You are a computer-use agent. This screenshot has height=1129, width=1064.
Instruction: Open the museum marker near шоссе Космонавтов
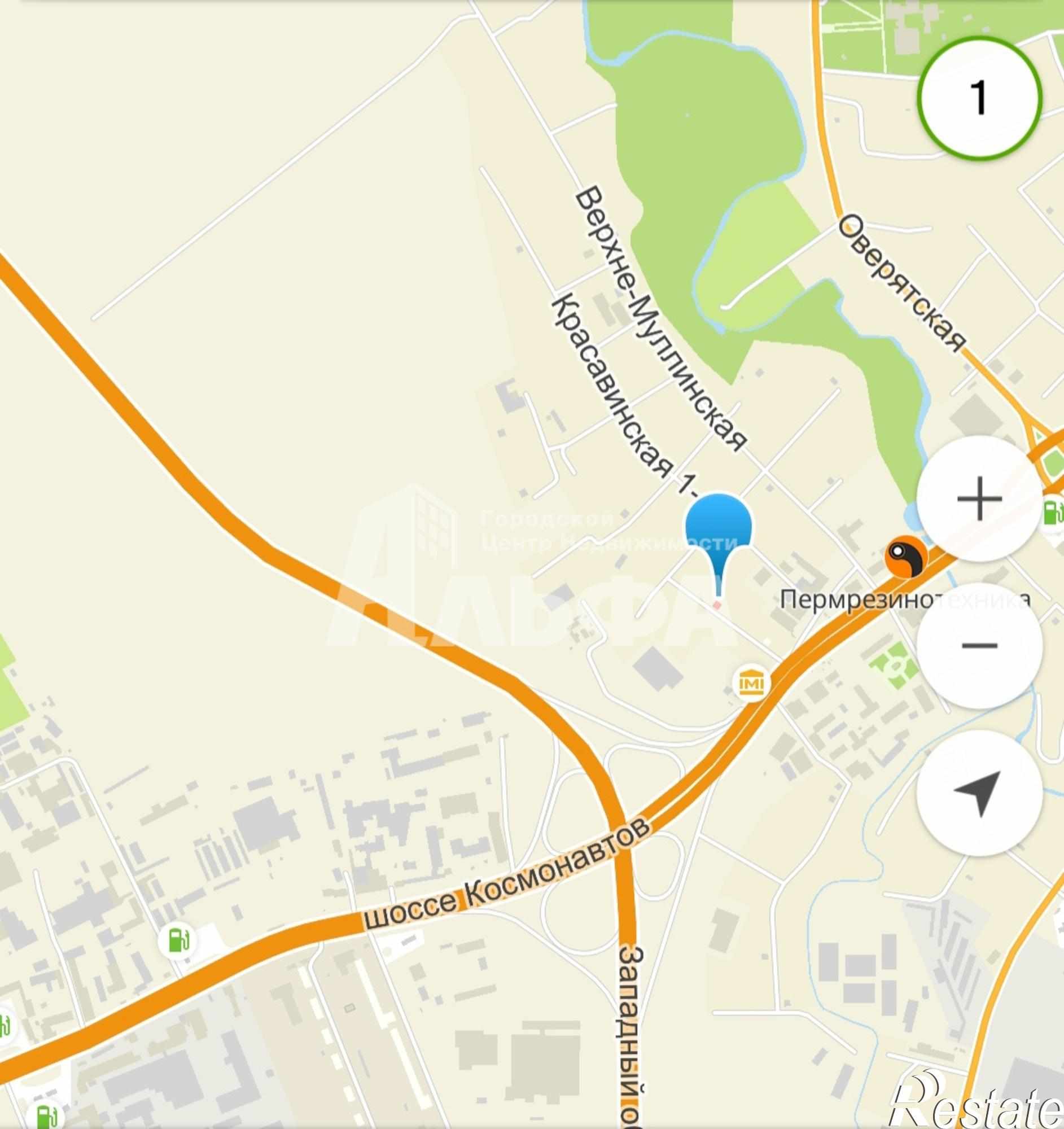[x=752, y=682]
